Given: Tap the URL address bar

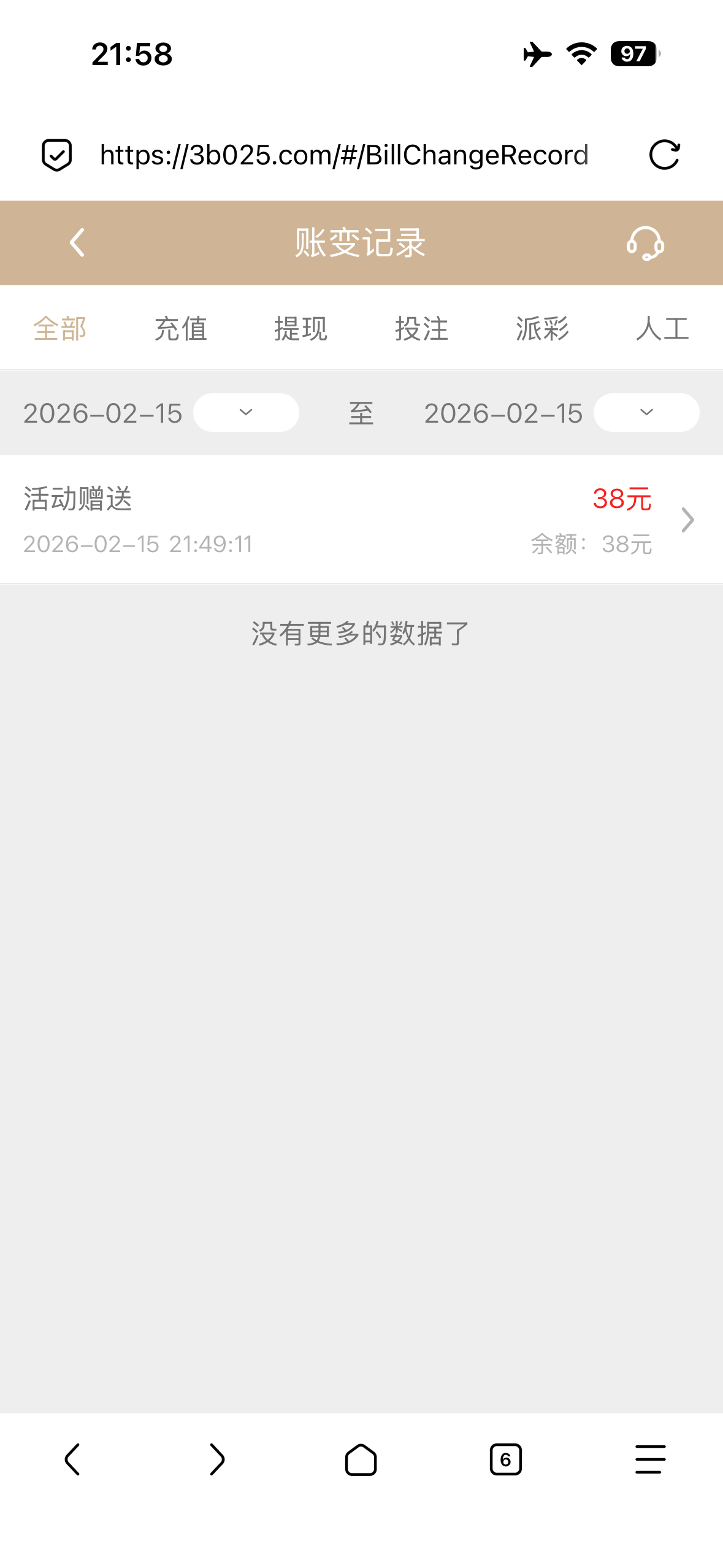Looking at the screenshot, I should coord(344,155).
